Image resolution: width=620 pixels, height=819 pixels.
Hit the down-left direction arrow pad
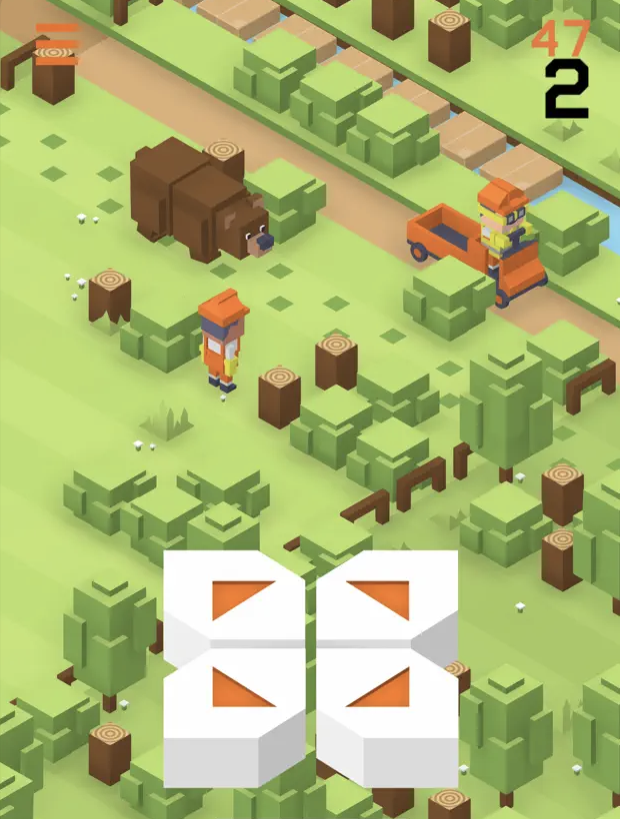point(234,717)
